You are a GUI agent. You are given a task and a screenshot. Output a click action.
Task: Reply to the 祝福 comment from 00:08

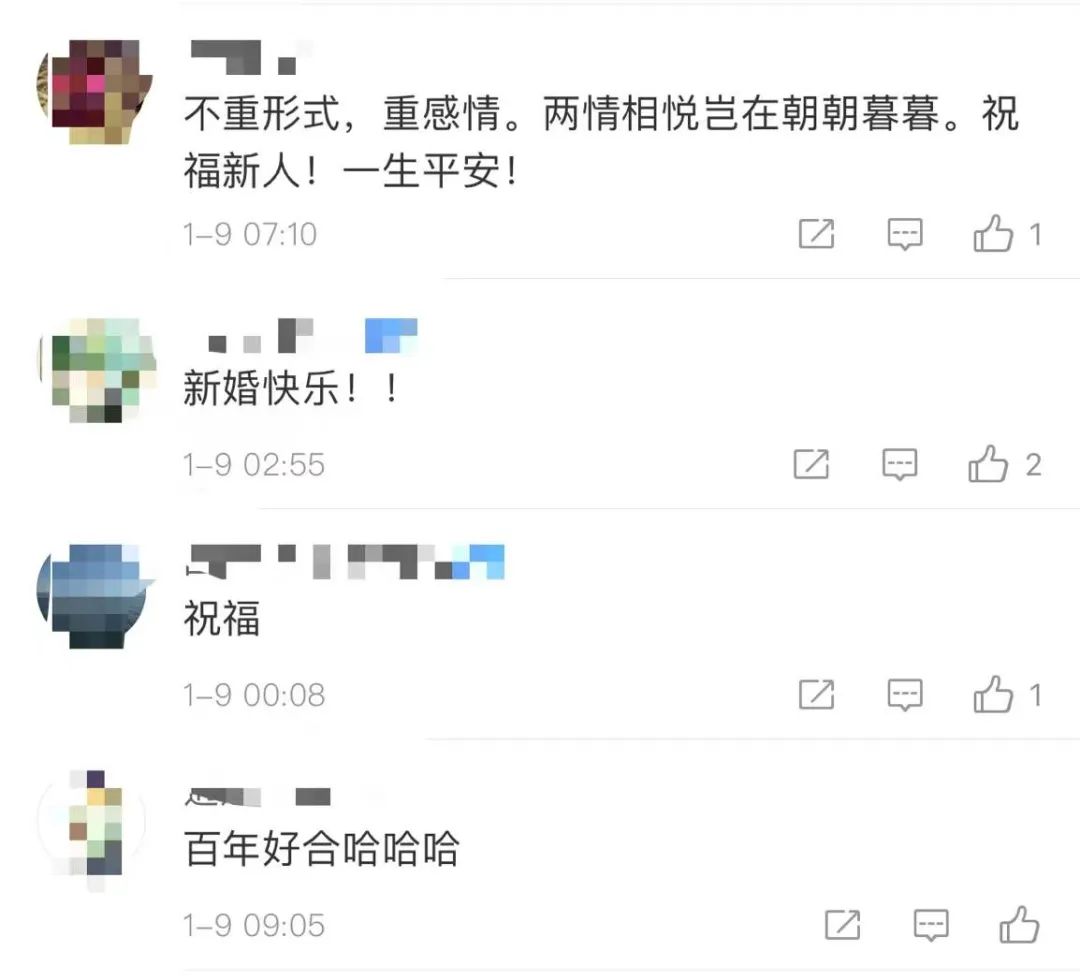tap(905, 694)
